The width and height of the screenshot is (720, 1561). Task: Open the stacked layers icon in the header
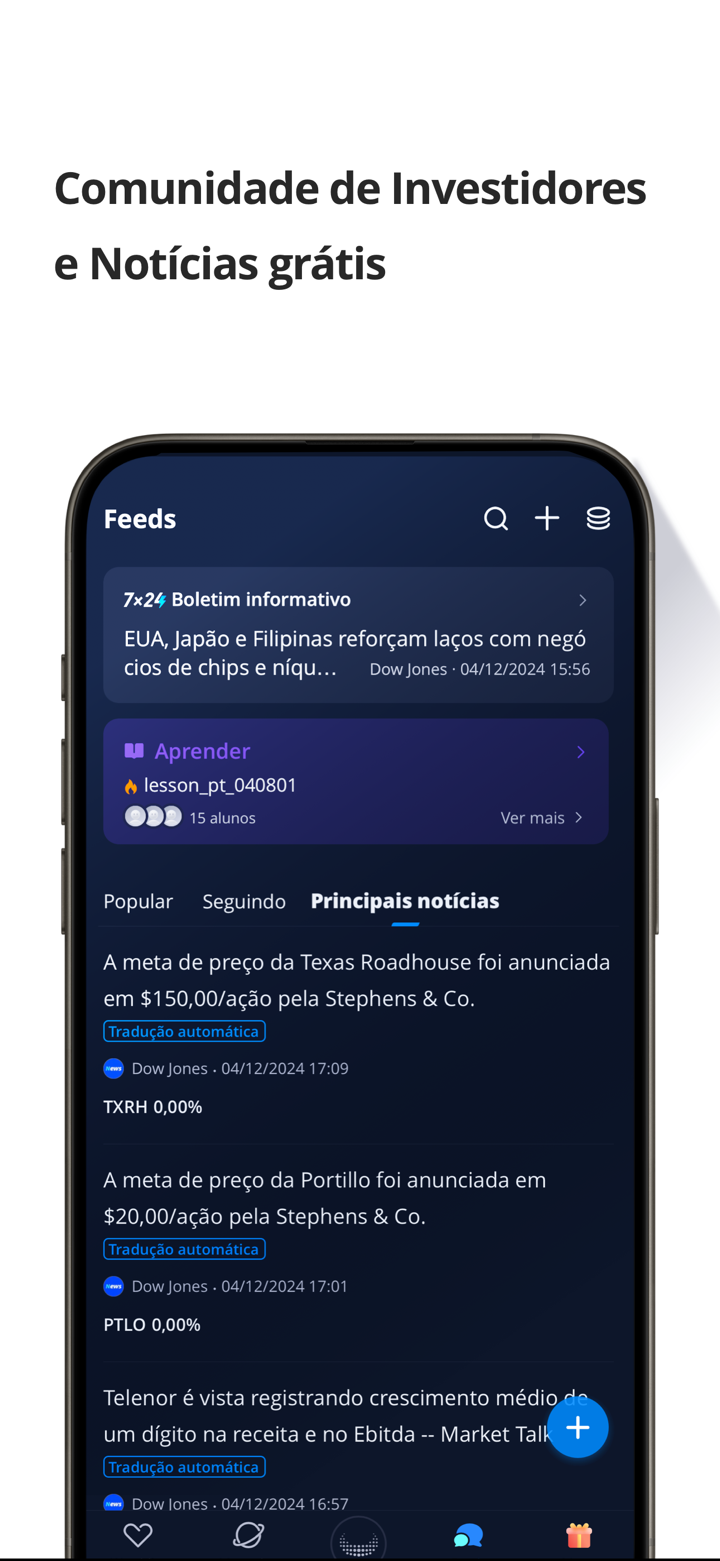click(x=598, y=518)
